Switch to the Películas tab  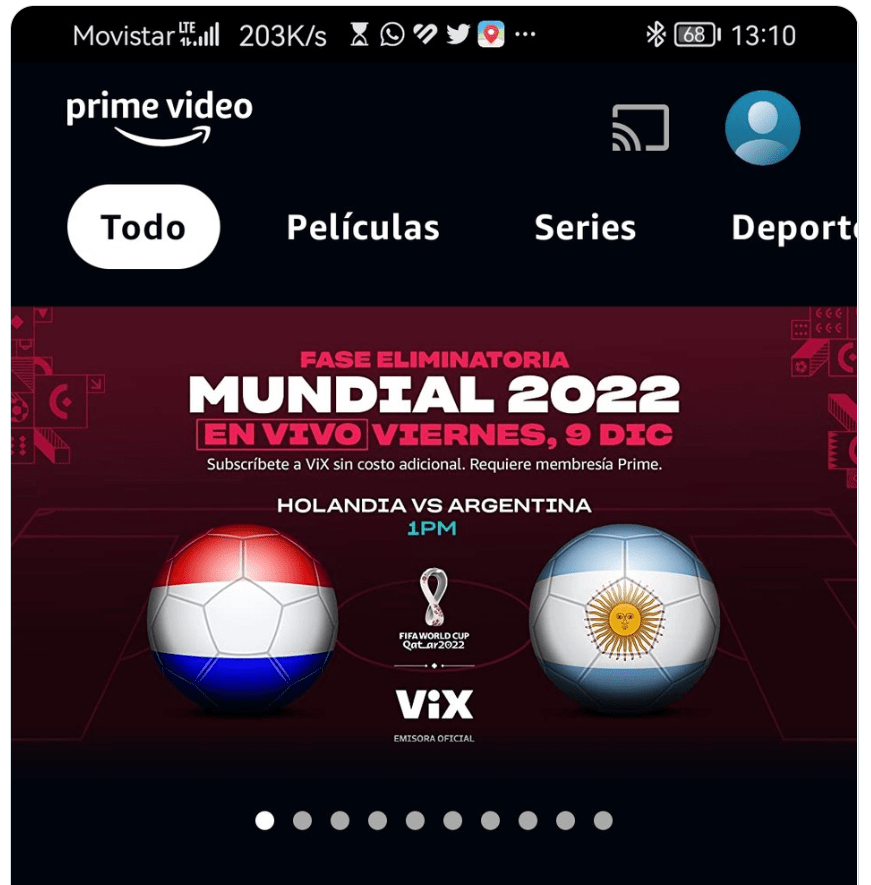[363, 227]
